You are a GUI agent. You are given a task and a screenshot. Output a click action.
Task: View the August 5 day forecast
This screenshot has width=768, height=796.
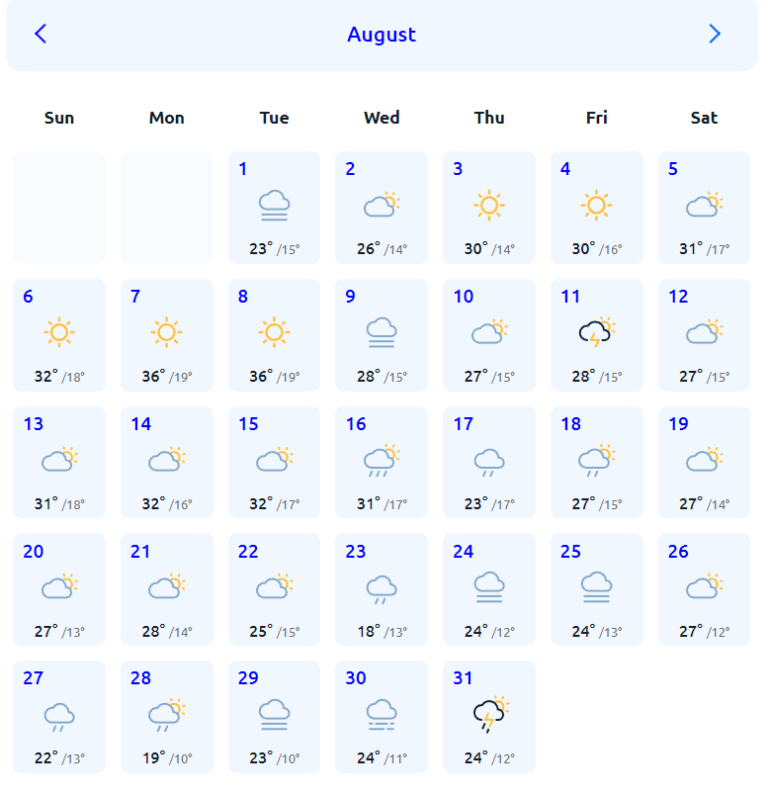point(704,207)
